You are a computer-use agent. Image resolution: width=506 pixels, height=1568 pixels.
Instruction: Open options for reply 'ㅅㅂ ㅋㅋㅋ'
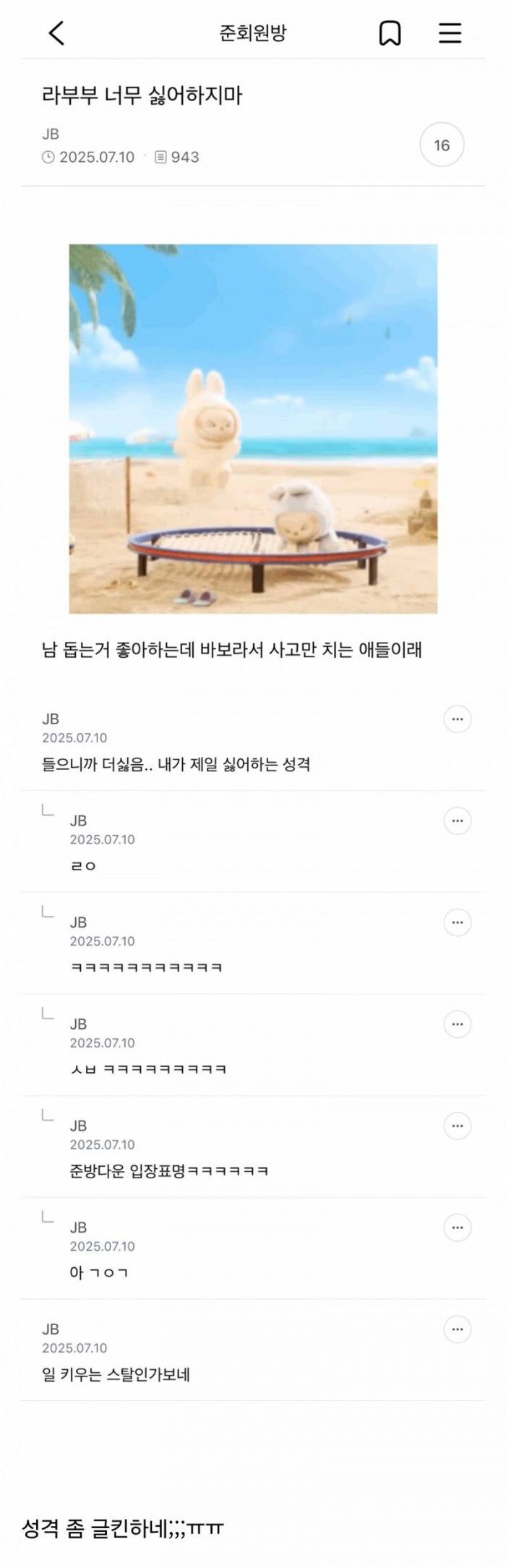(457, 1024)
